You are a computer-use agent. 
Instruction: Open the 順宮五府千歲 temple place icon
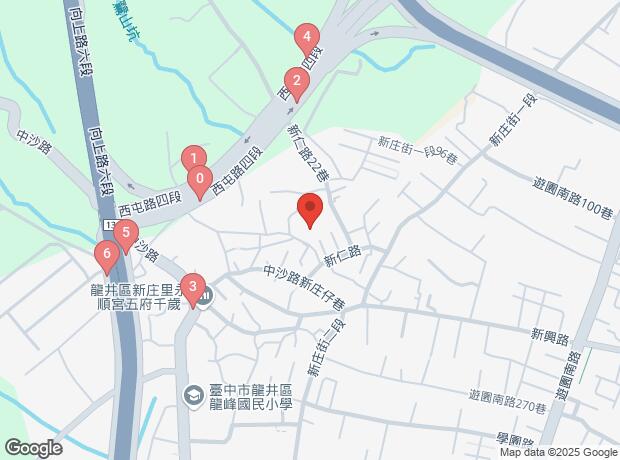click(x=205, y=297)
